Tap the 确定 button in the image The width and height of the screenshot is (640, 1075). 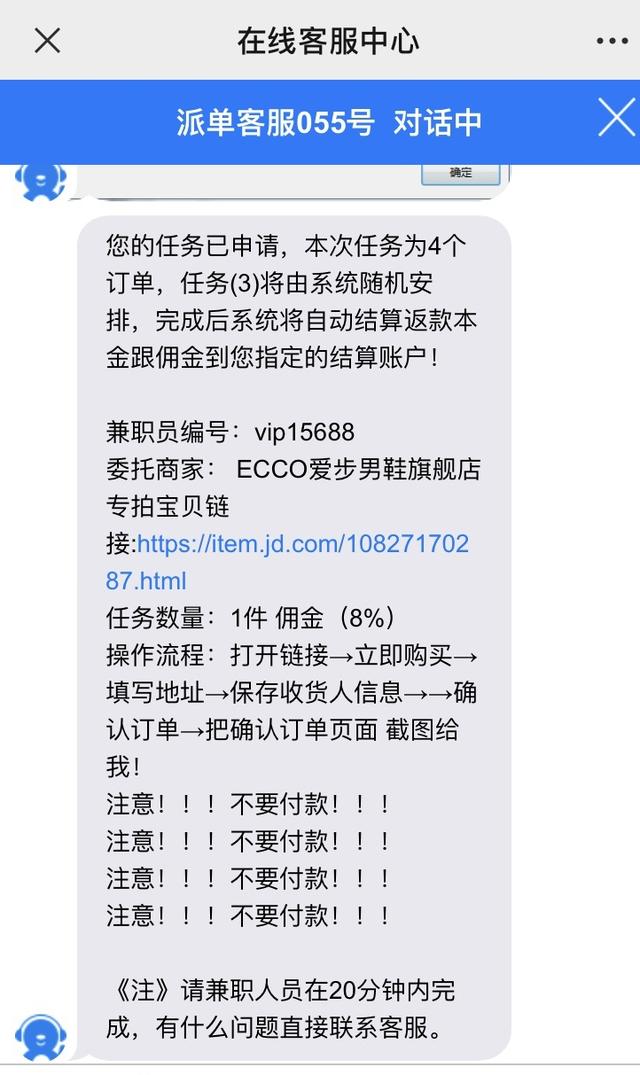tap(460, 173)
